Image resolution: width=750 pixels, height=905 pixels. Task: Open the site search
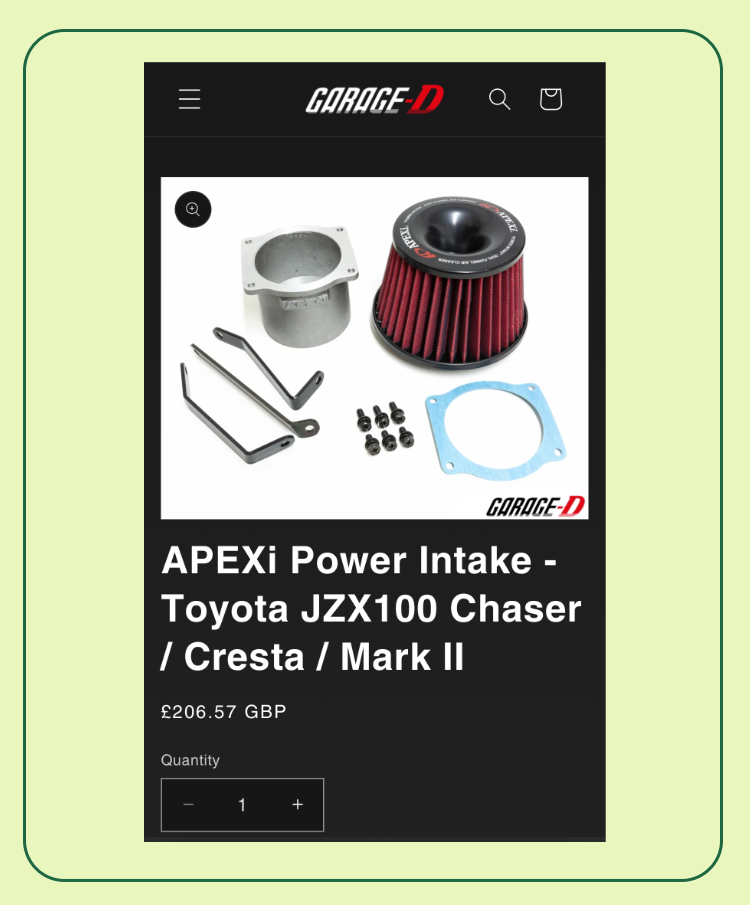499,99
